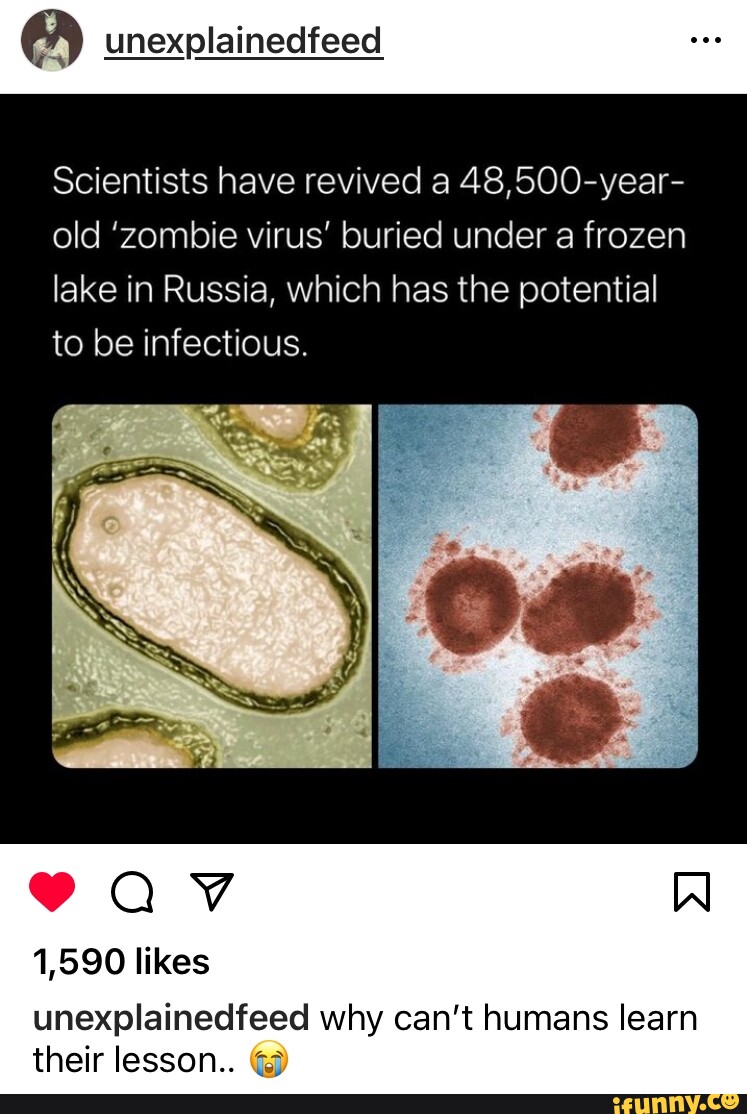Screen dimensions: 747x1114
Task: Save the post using the bookmark icon
Action: (693, 891)
